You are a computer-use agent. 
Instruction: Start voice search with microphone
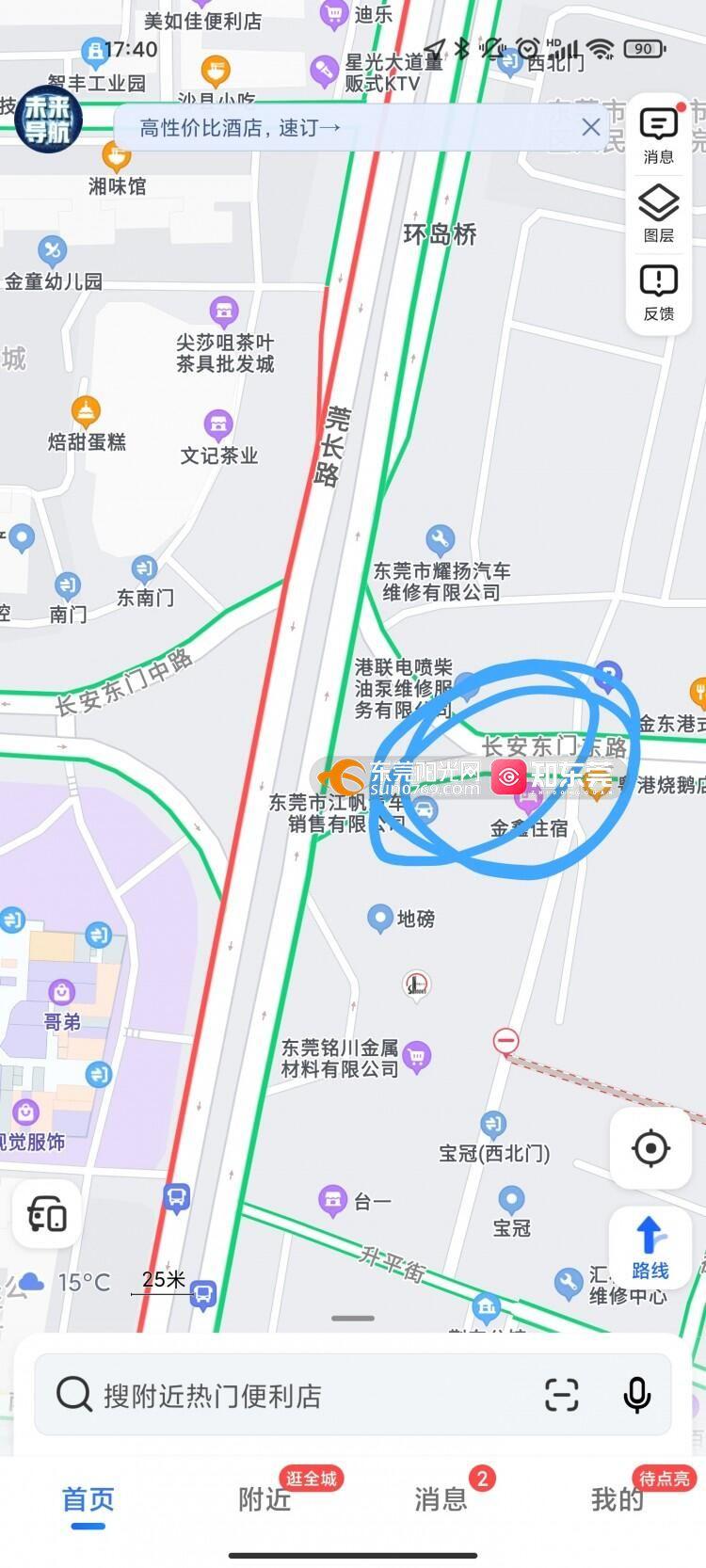click(x=637, y=1395)
